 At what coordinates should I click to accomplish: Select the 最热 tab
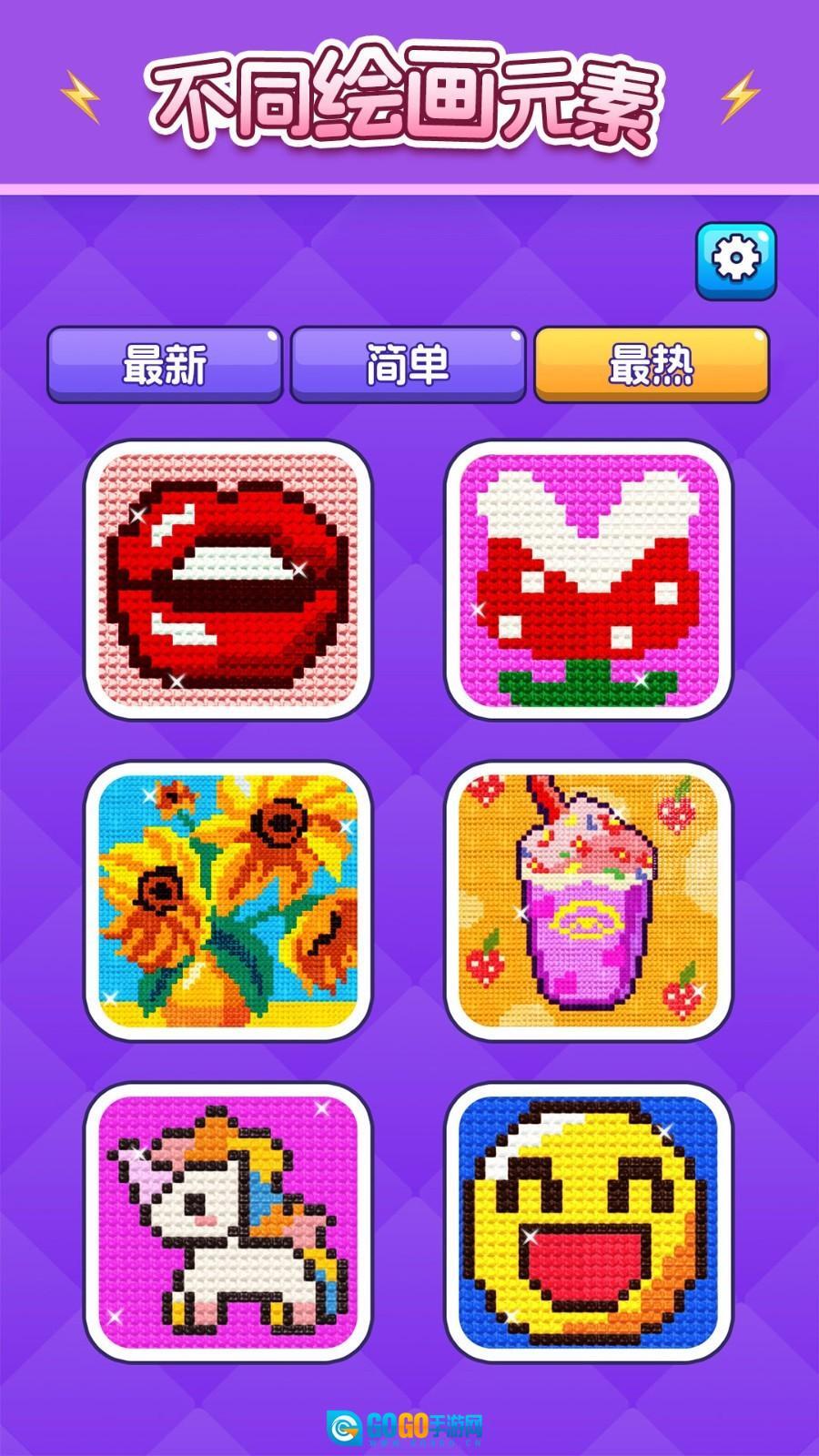tap(652, 364)
